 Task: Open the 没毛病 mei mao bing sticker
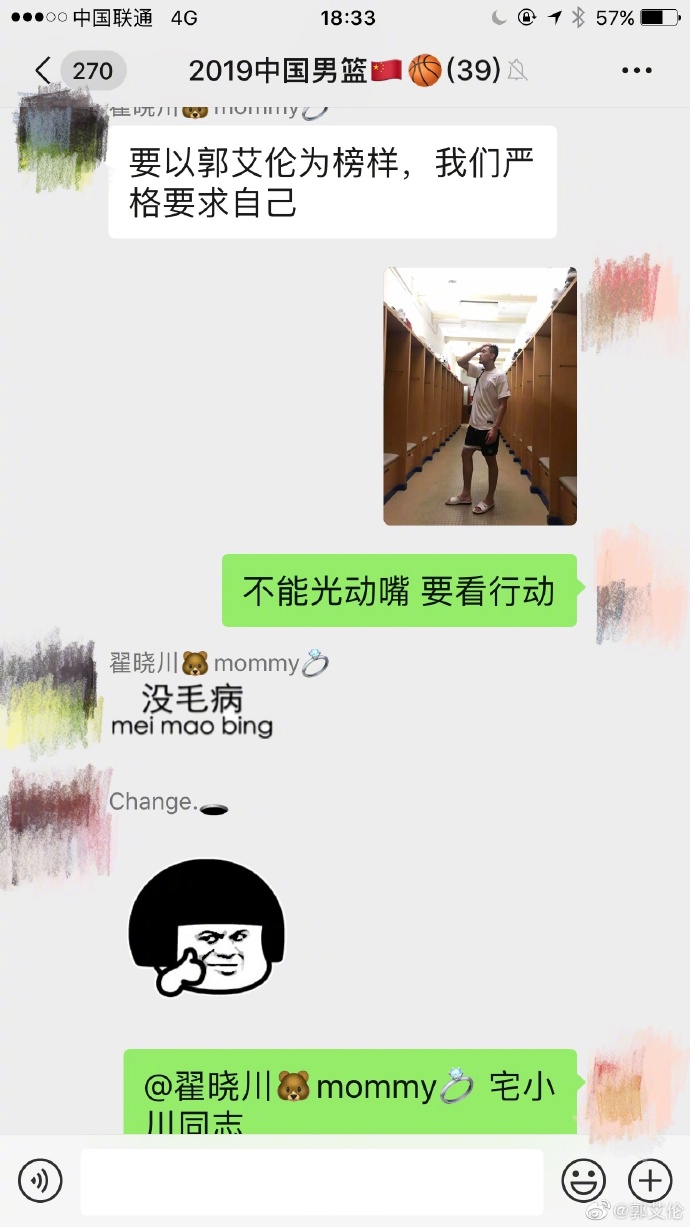coord(192,710)
